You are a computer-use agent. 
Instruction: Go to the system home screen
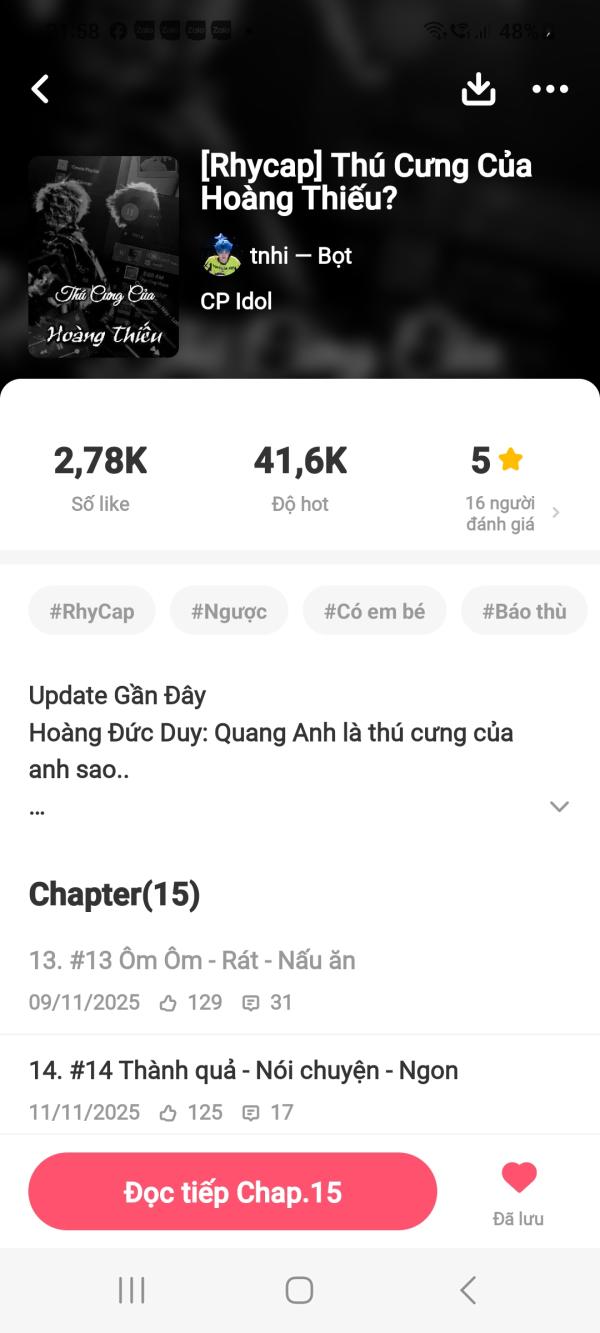point(299,1290)
